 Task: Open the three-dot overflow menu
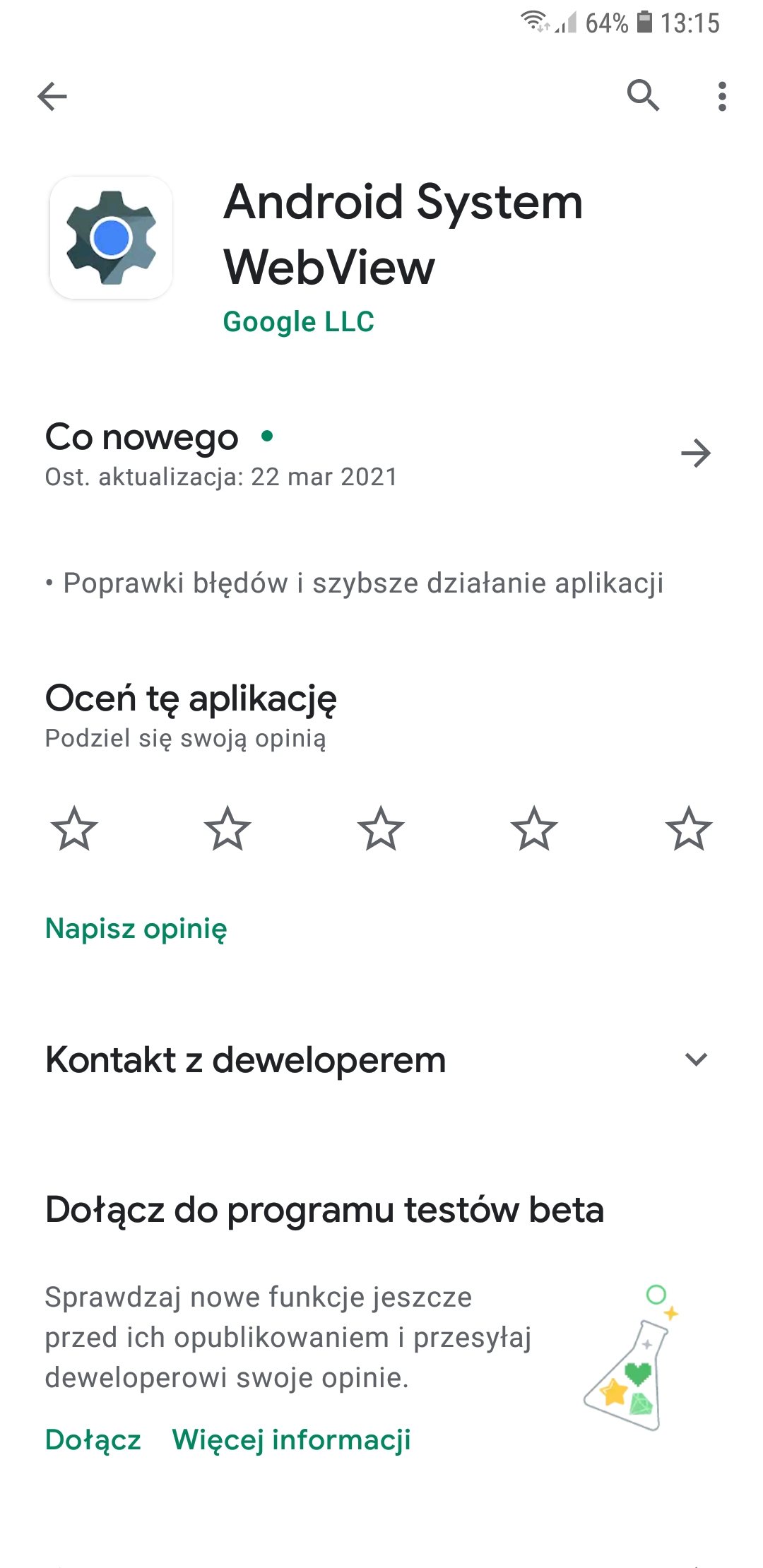click(721, 96)
